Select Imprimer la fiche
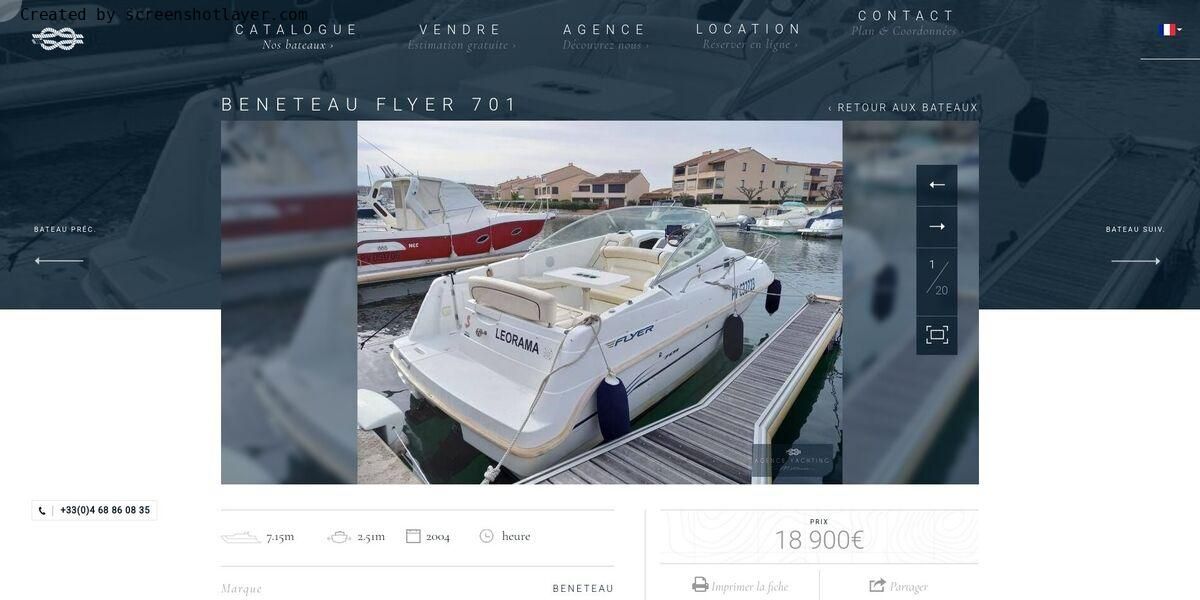 (740, 586)
